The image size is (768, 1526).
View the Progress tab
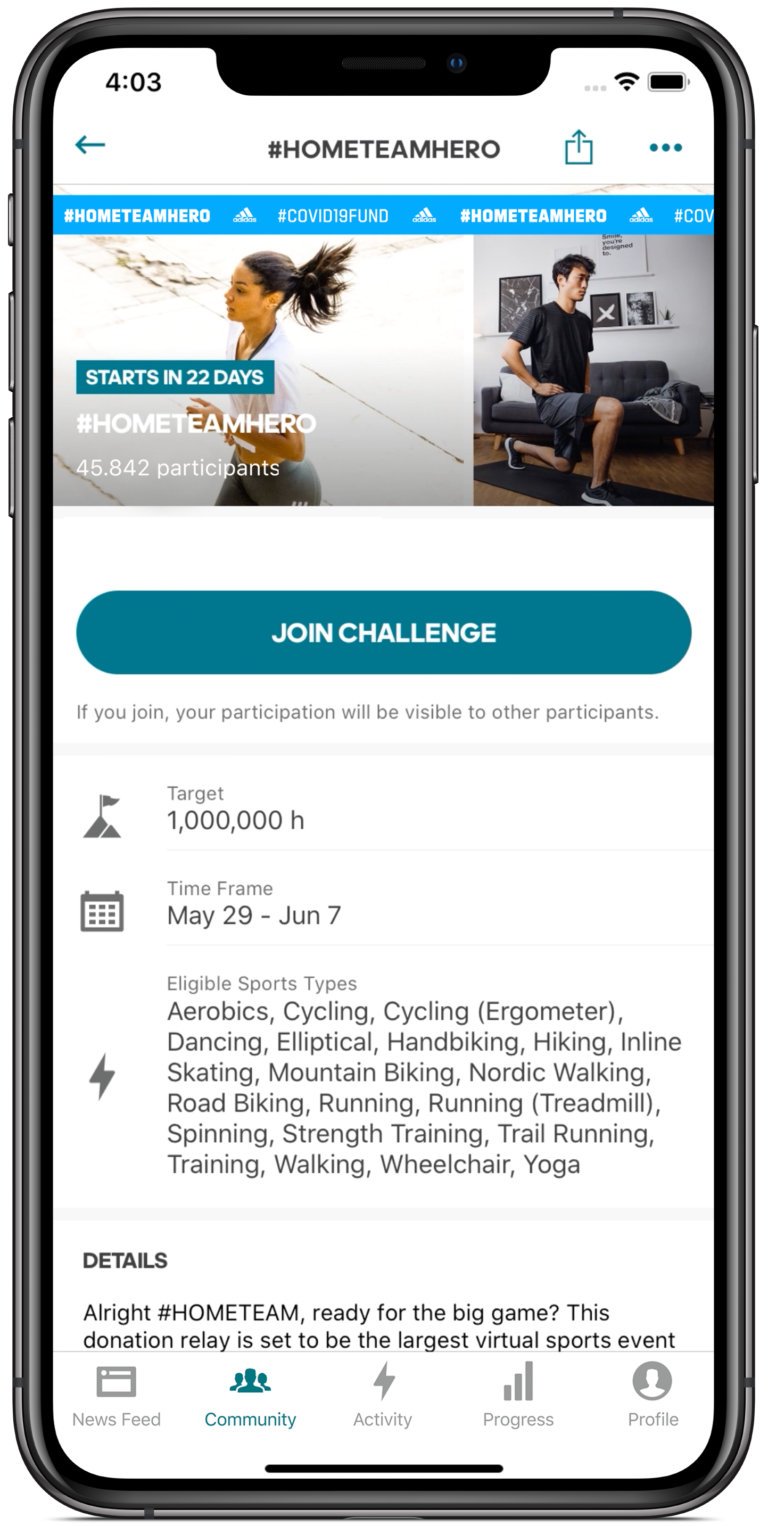517,1396
